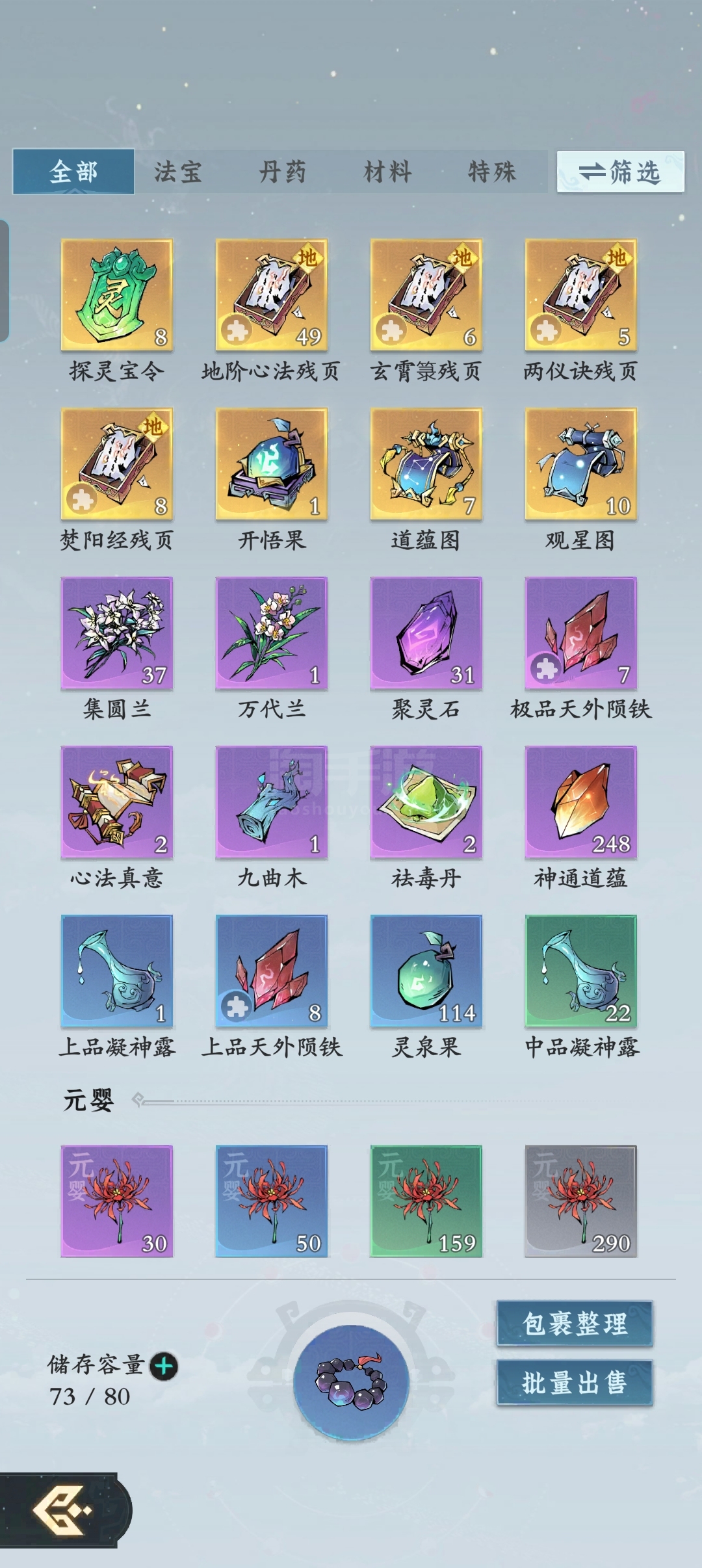This screenshot has width=702, height=1568.
Task: Select the 探灵宝令 item
Action: (117, 294)
